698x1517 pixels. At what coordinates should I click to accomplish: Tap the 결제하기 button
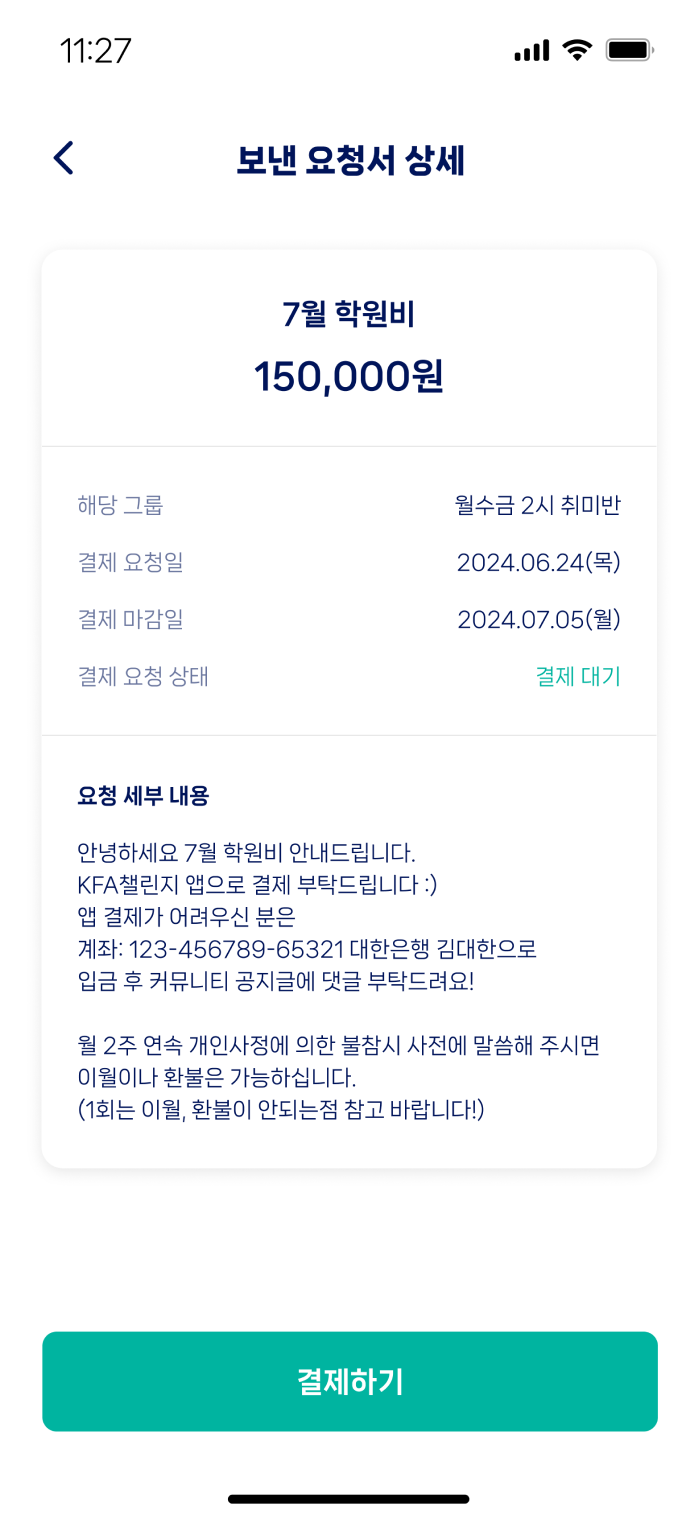349,1381
